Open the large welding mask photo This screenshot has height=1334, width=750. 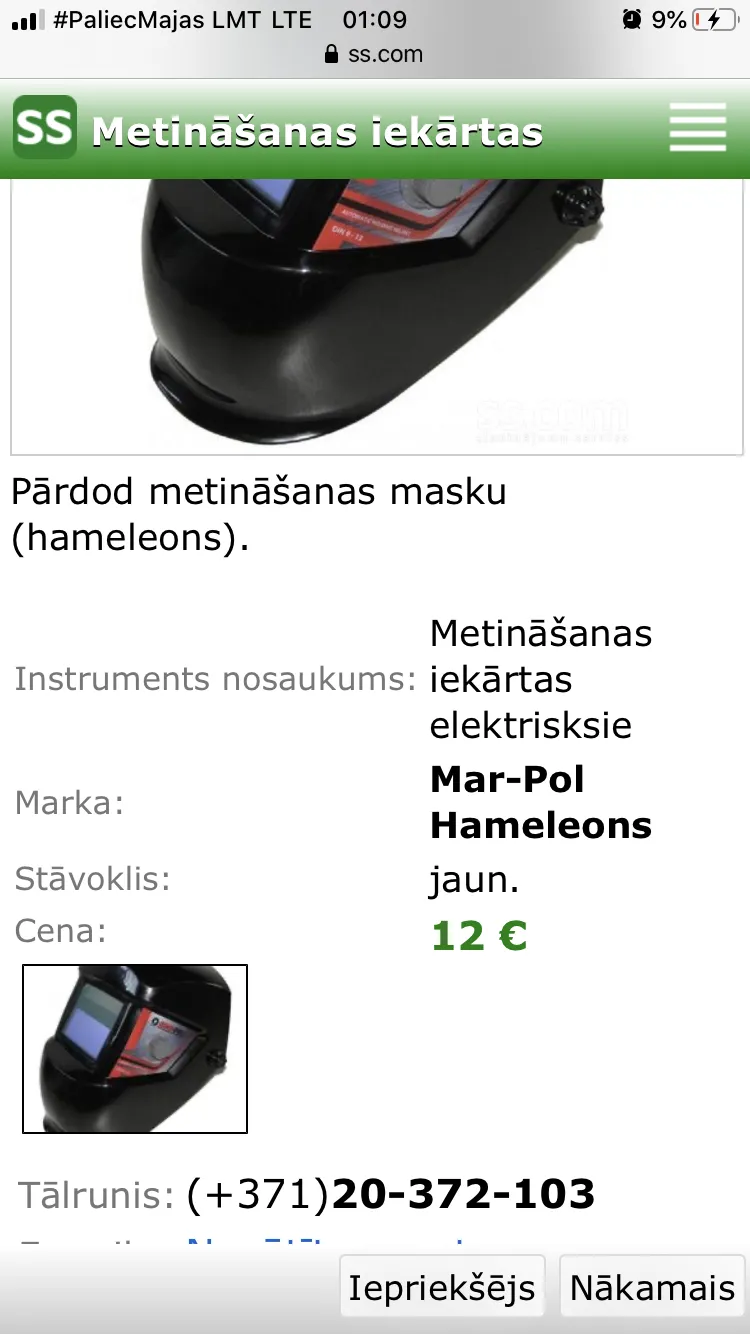point(377,315)
